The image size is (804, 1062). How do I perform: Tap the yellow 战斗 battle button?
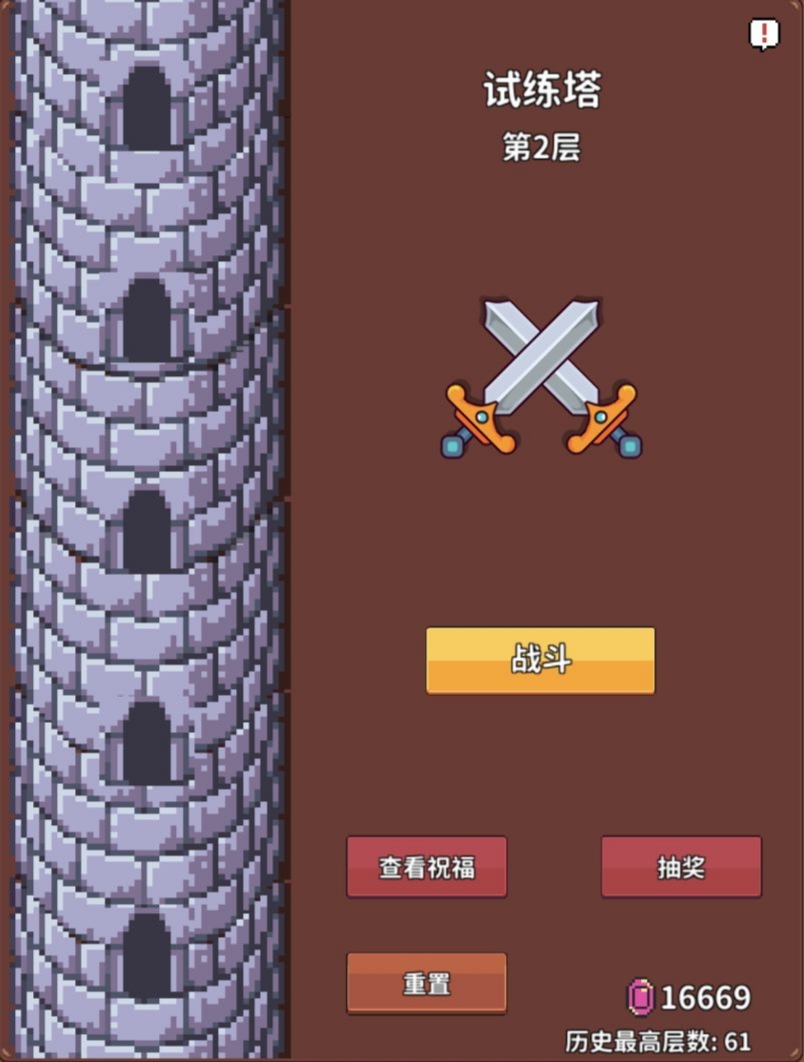click(540, 660)
